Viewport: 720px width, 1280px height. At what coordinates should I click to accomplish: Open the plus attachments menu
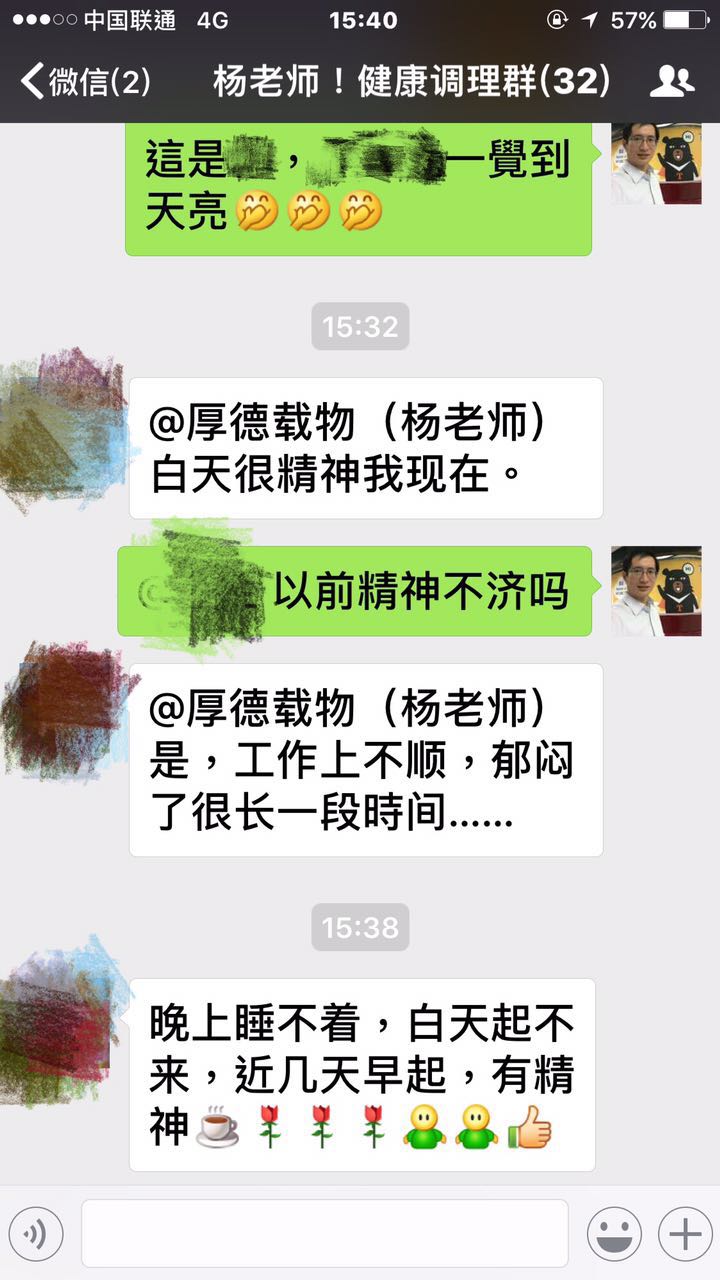(685, 1234)
